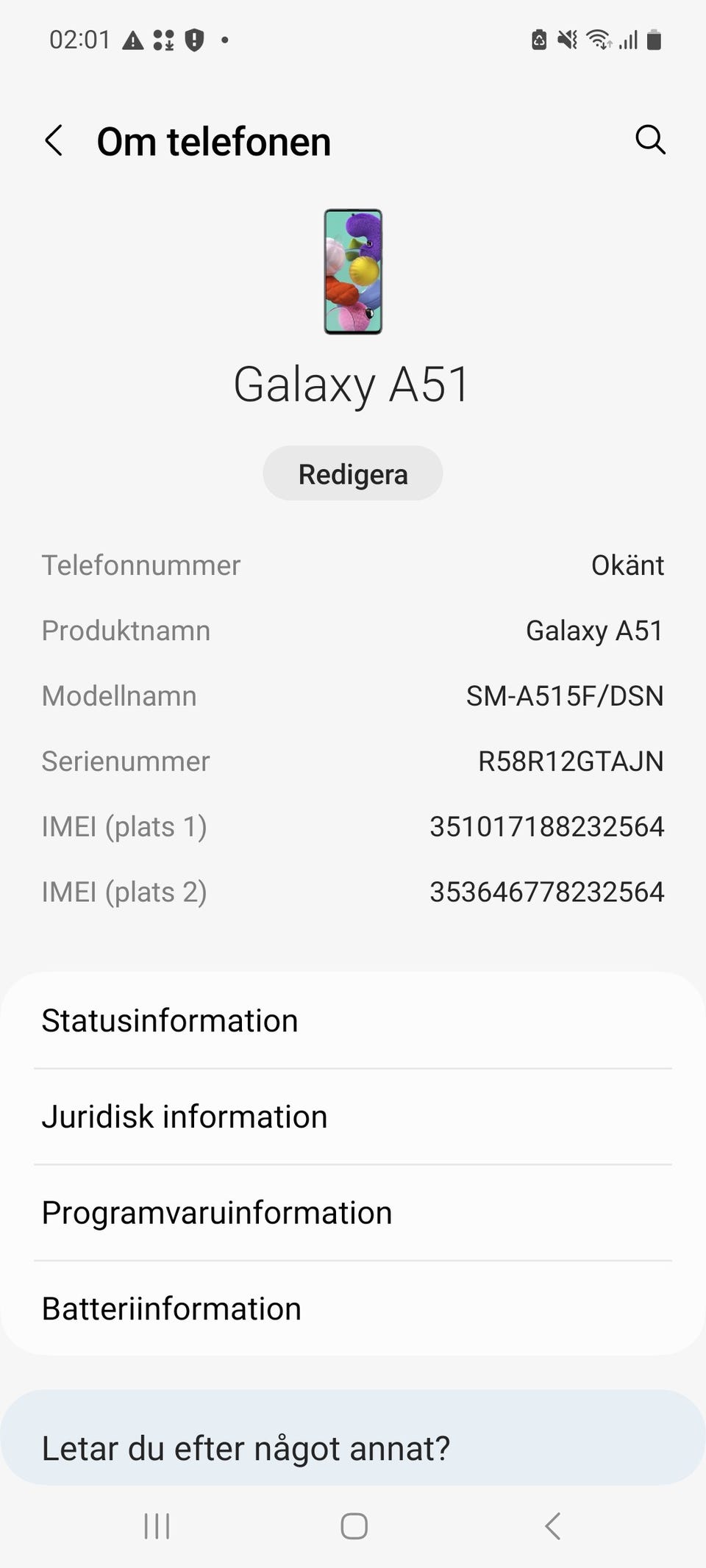Open Batteriinformation
The width and height of the screenshot is (706, 1568).
[171, 1309]
